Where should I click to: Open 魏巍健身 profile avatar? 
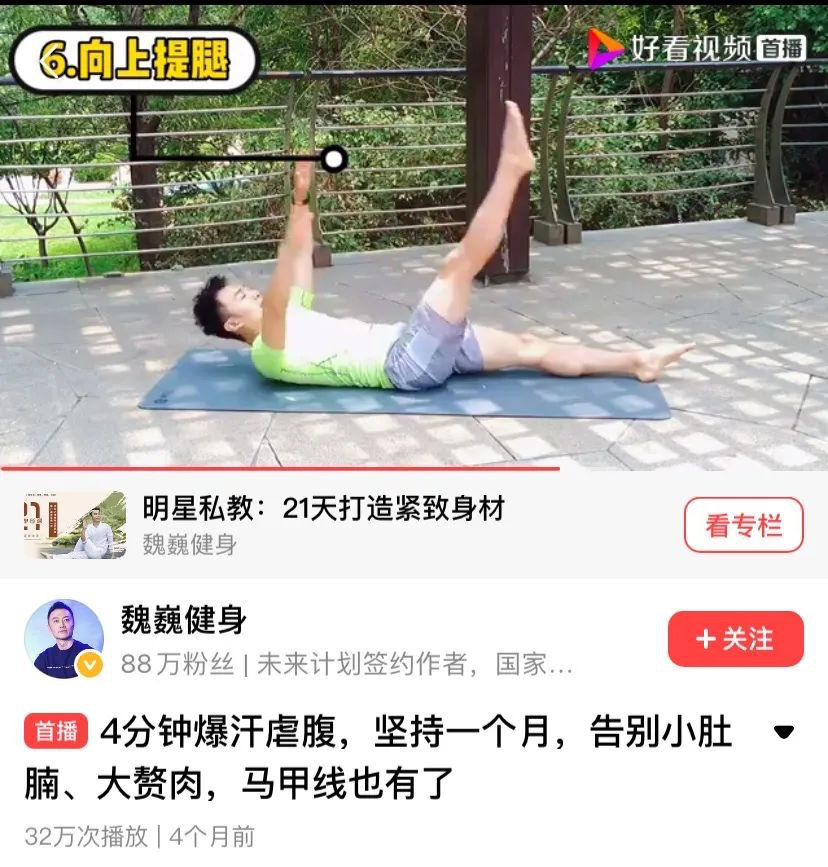(64, 639)
